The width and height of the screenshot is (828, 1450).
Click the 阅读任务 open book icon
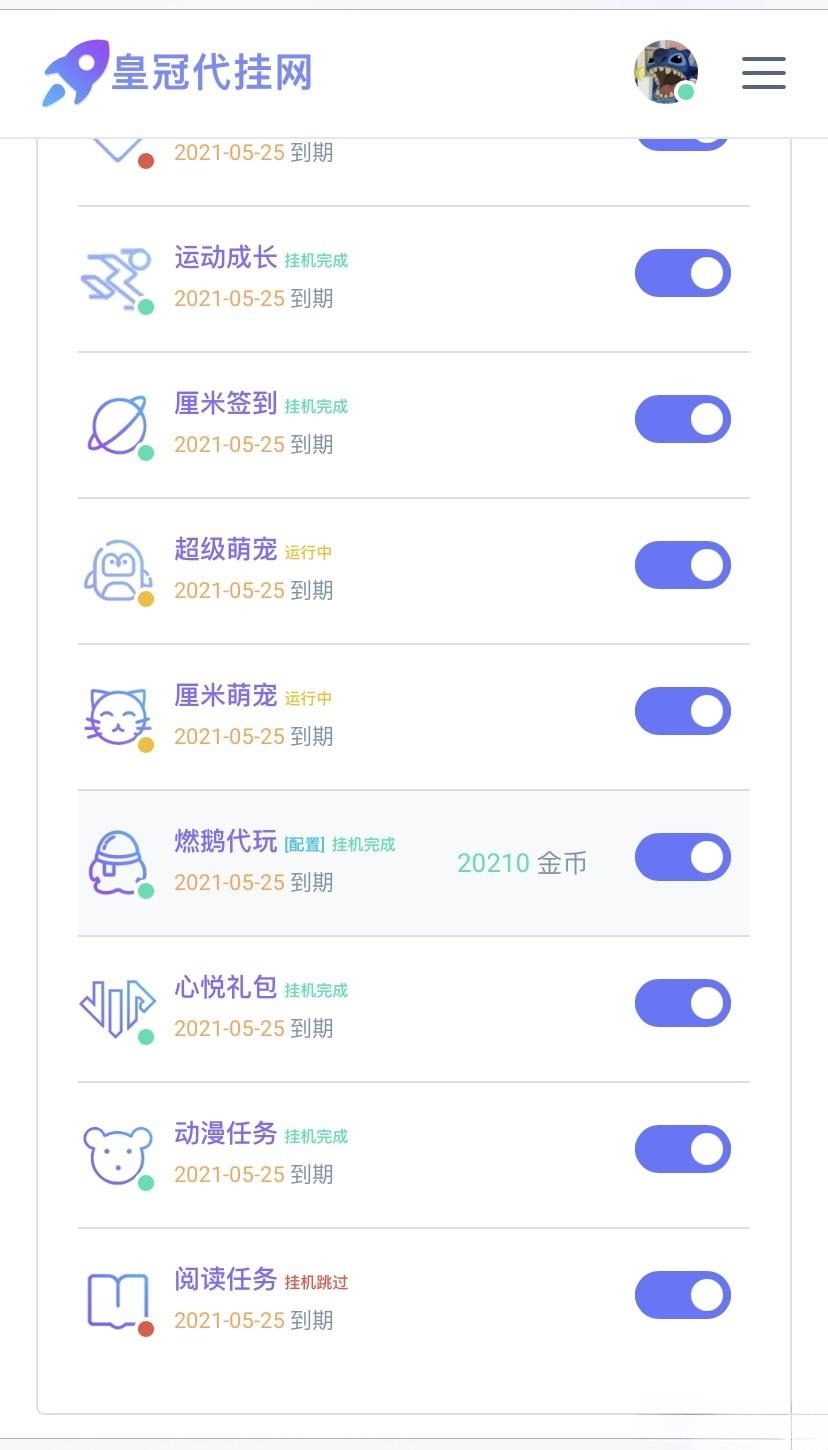tap(118, 1299)
